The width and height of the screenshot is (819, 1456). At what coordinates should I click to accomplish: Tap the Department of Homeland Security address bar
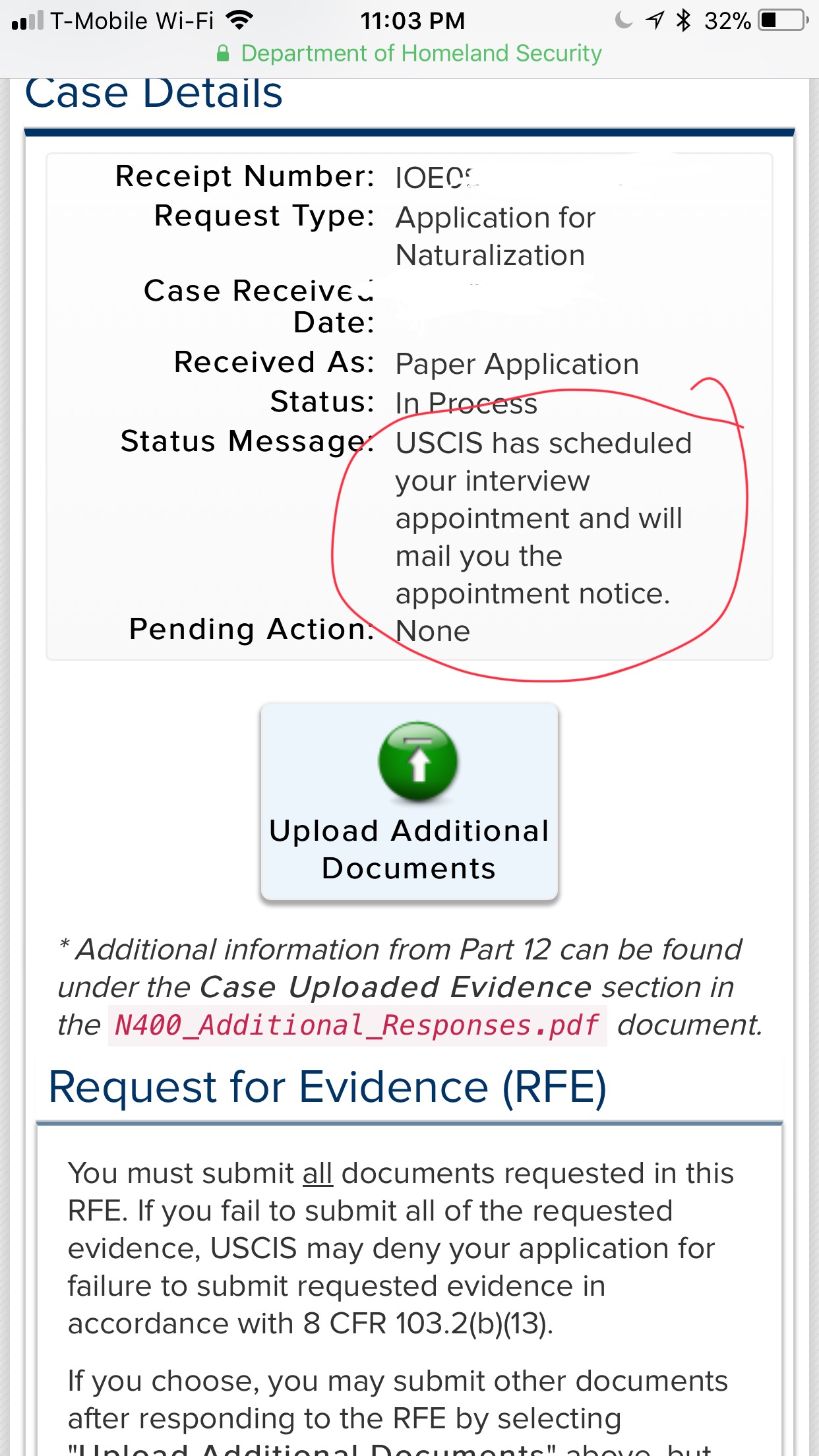pyautogui.click(x=409, y=53)
